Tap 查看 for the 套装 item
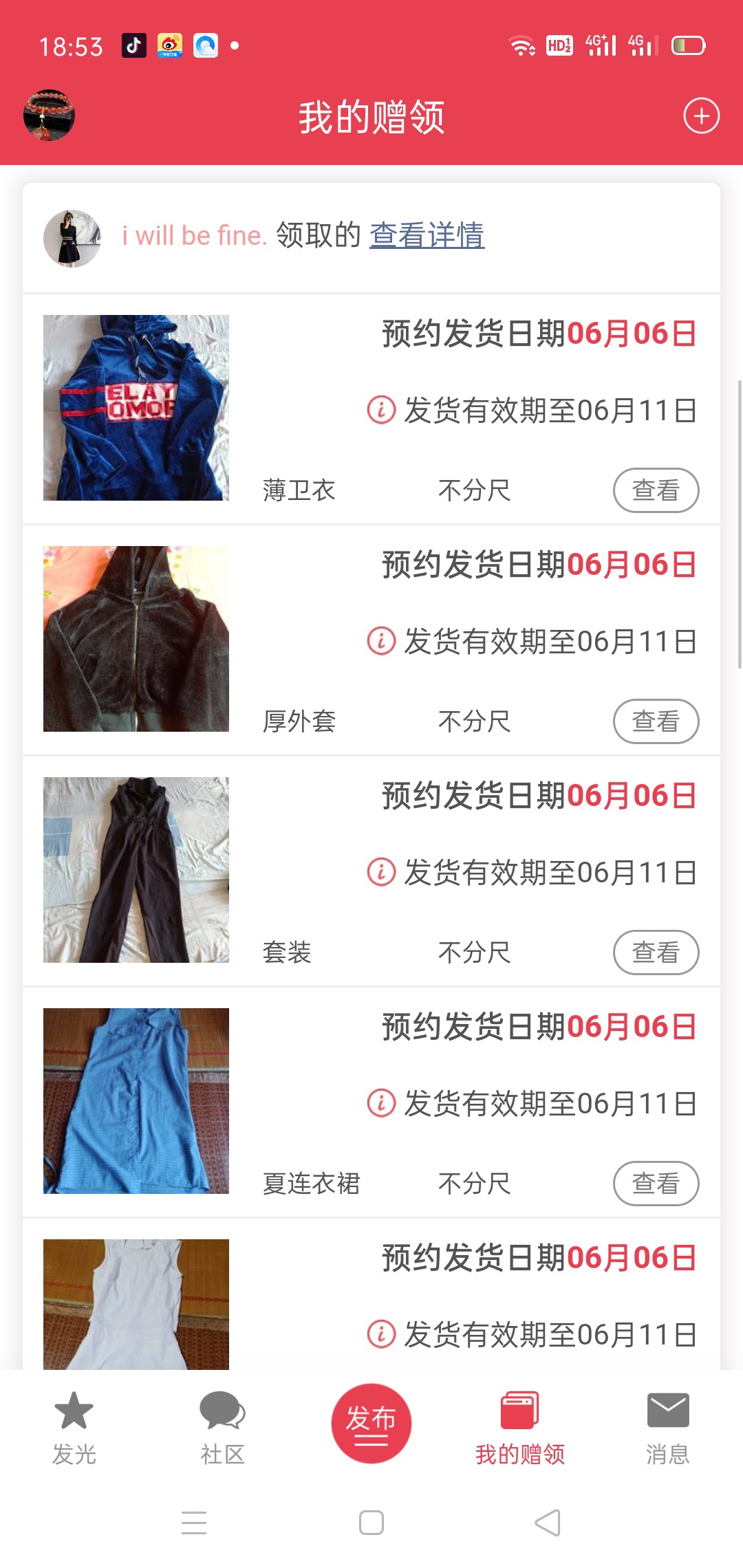Screen dimensions: 743x1568 [656, 952]
